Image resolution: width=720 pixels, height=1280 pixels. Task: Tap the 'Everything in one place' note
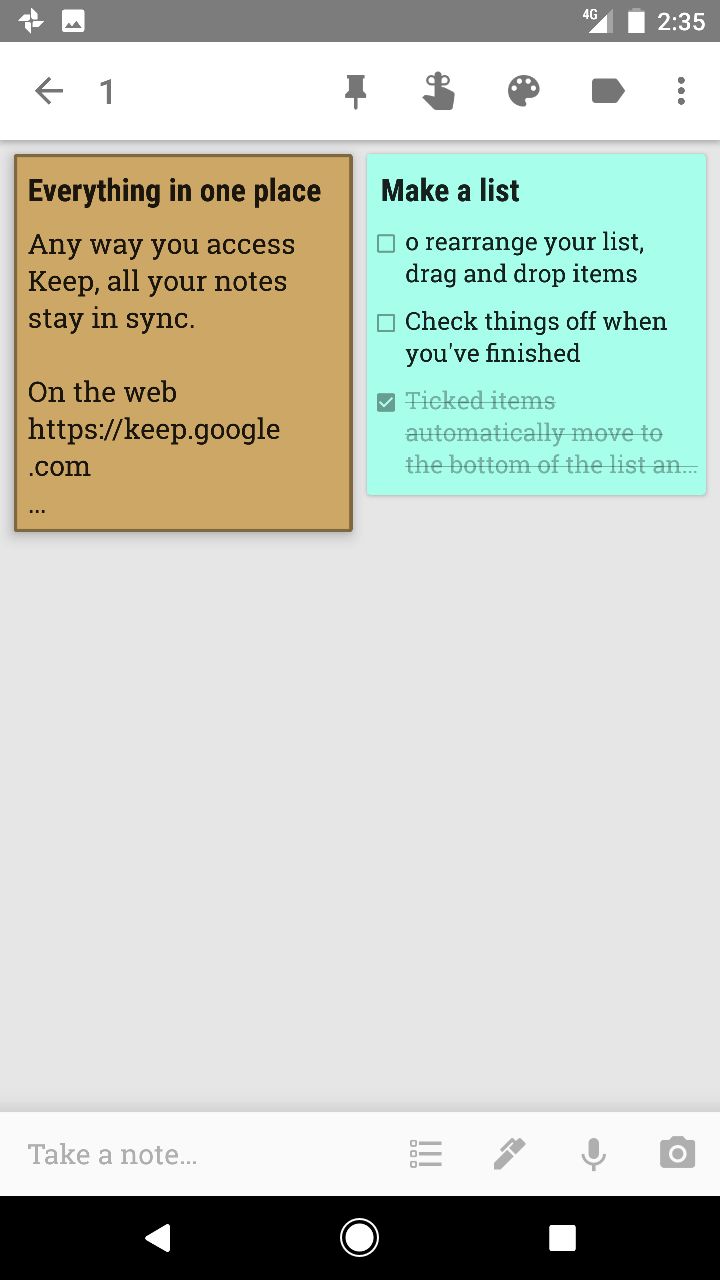(183, 343)
